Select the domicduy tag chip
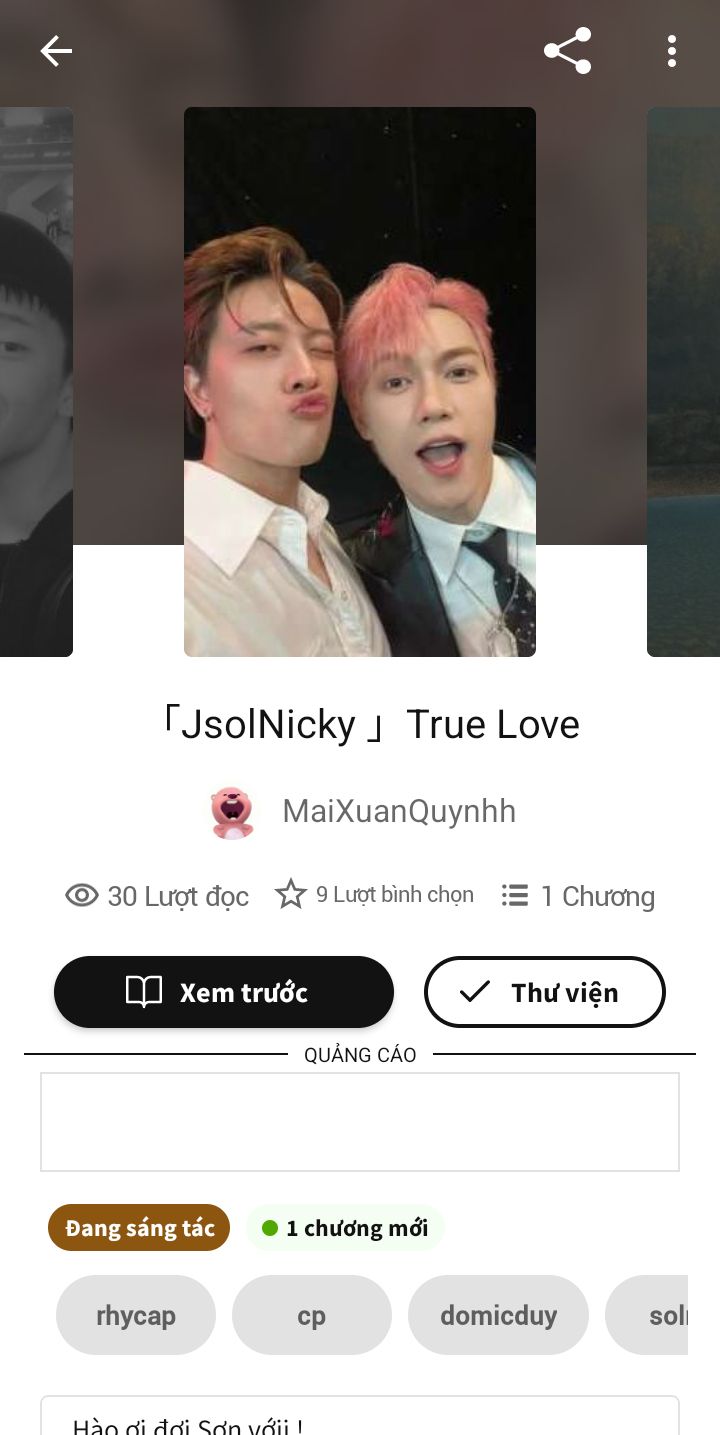 pos(498,1315)
